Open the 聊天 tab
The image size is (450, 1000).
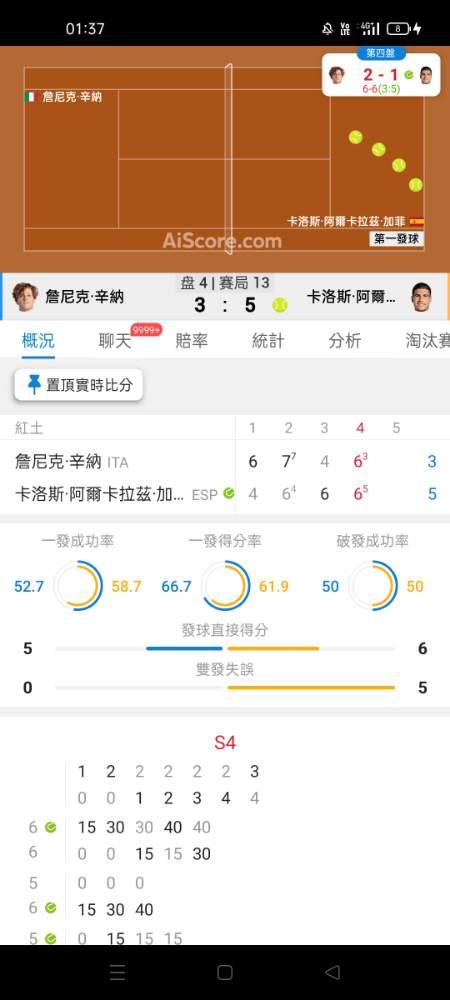[x=115, y=341]
